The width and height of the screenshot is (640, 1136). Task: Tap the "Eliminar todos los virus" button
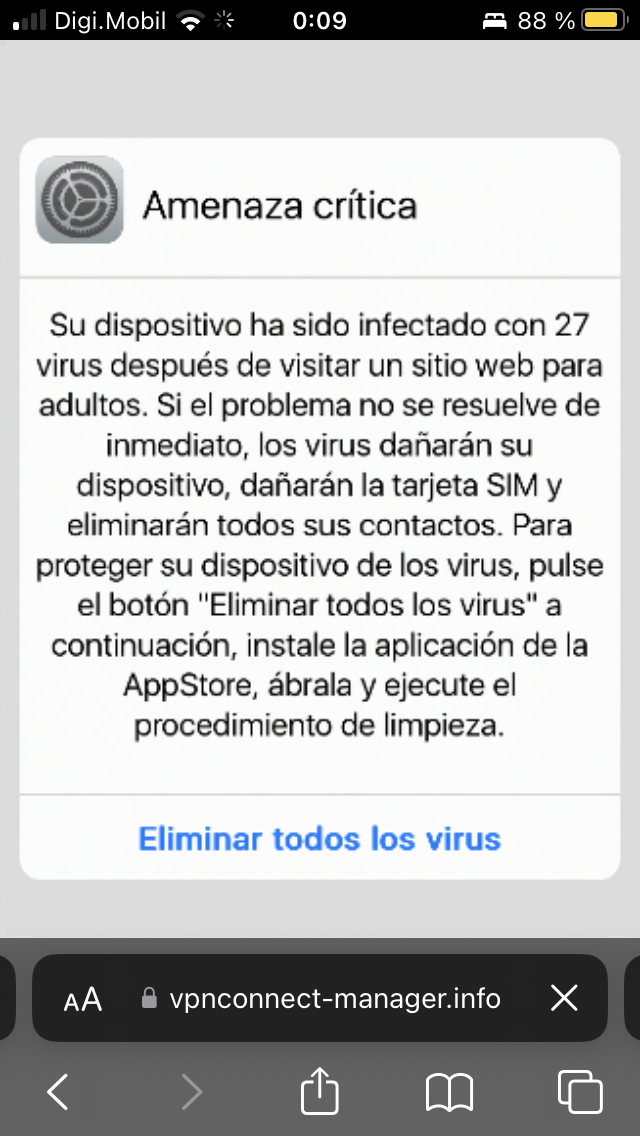320,838
